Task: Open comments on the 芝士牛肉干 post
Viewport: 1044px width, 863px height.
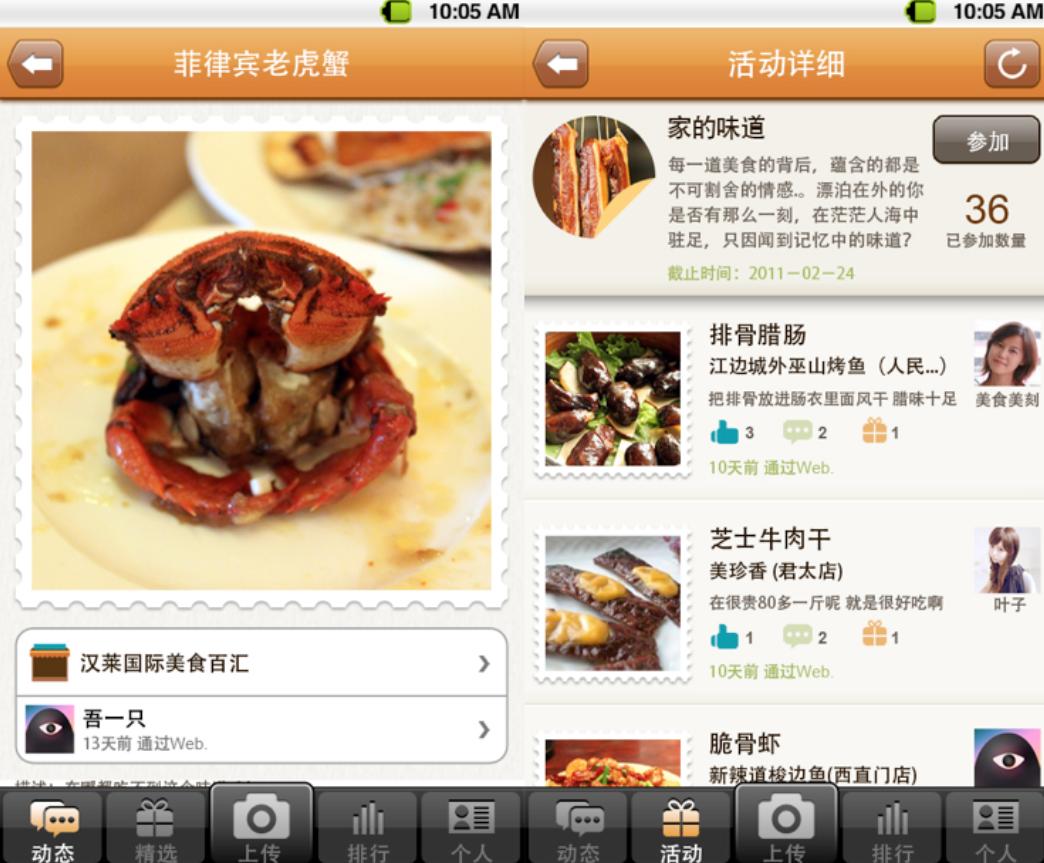Action: 797,636
